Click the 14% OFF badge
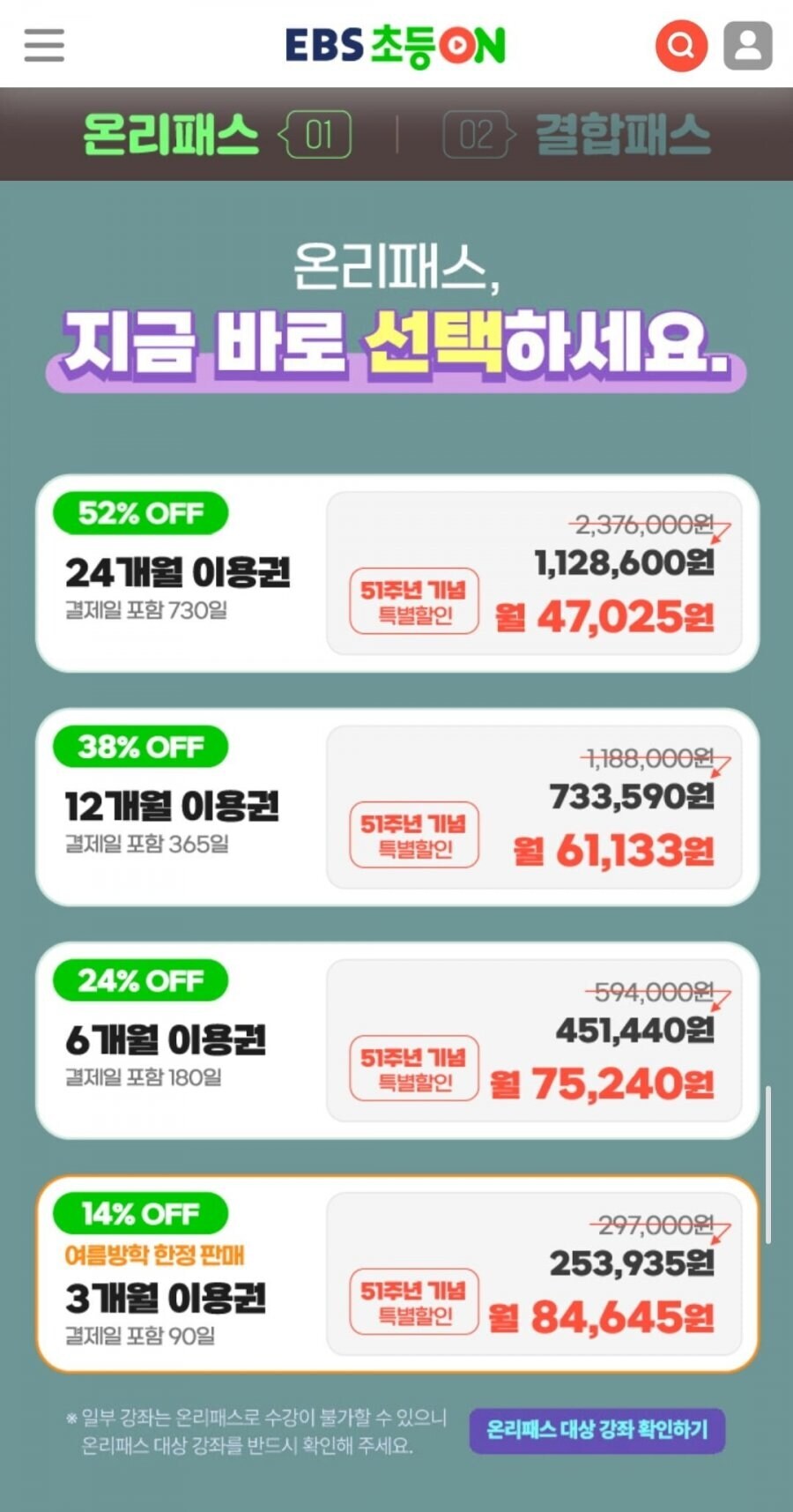Image resolution: width=793 pixels, height=1512 pixels. tap(137, 1214)
